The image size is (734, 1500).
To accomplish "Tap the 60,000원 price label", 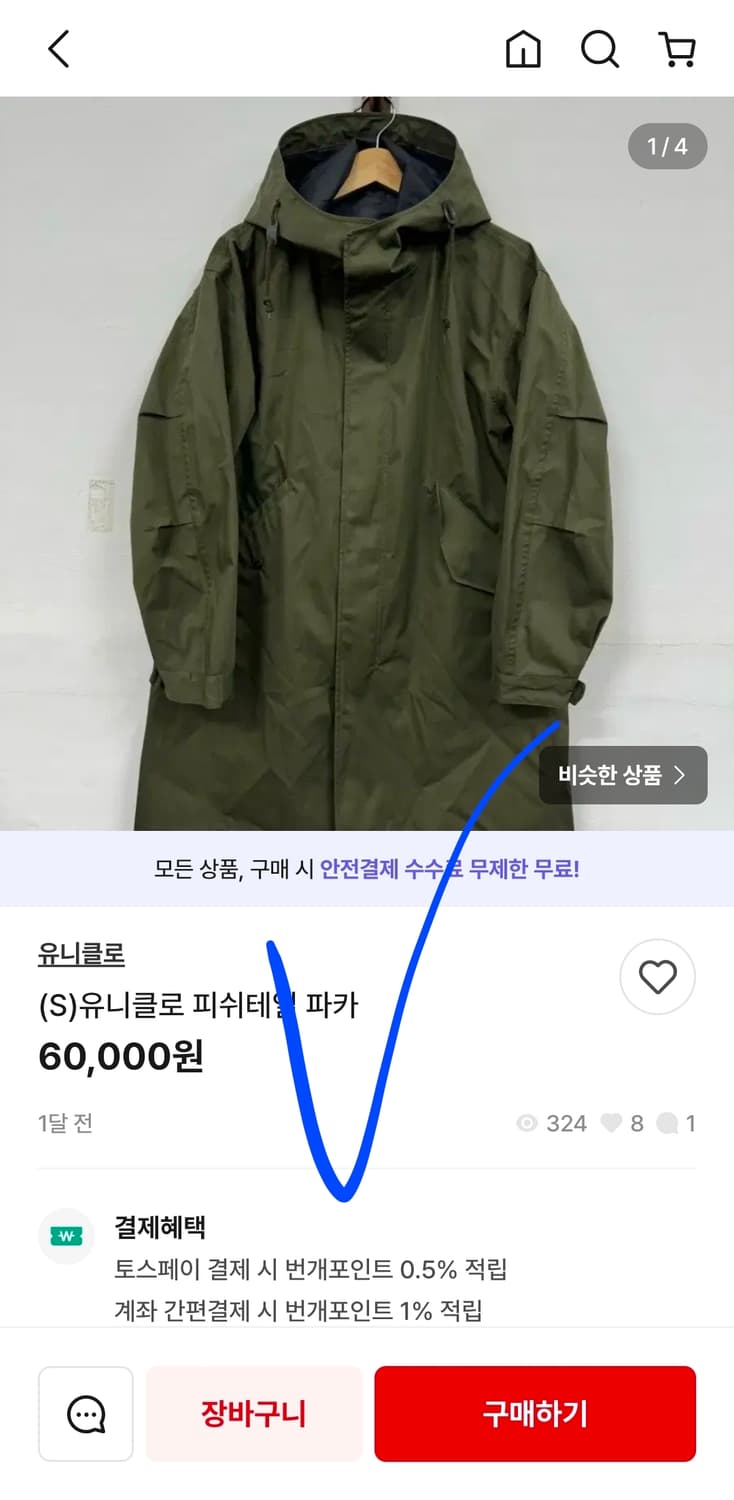I will coord(120,1056).
